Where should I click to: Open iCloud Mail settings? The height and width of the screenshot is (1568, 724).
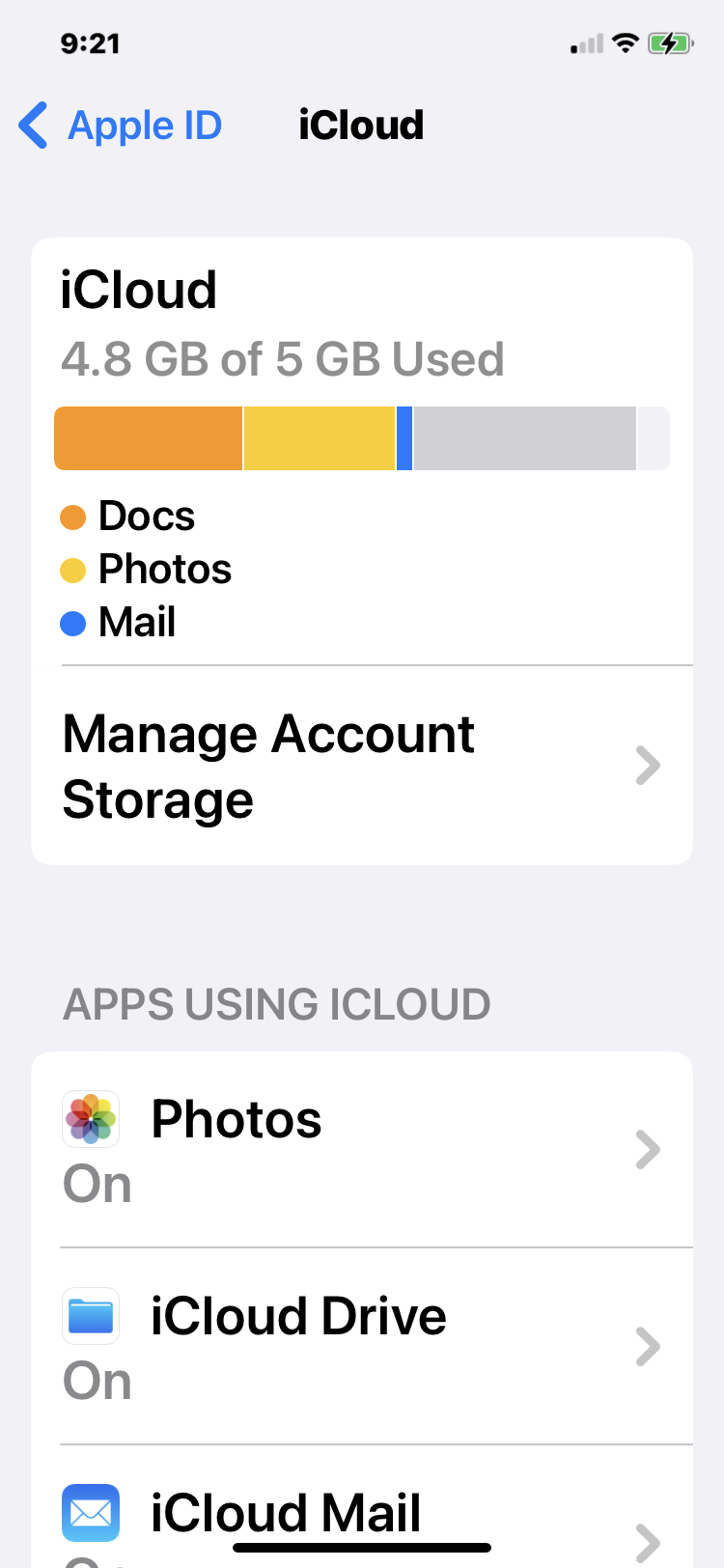coord(362,1516)
